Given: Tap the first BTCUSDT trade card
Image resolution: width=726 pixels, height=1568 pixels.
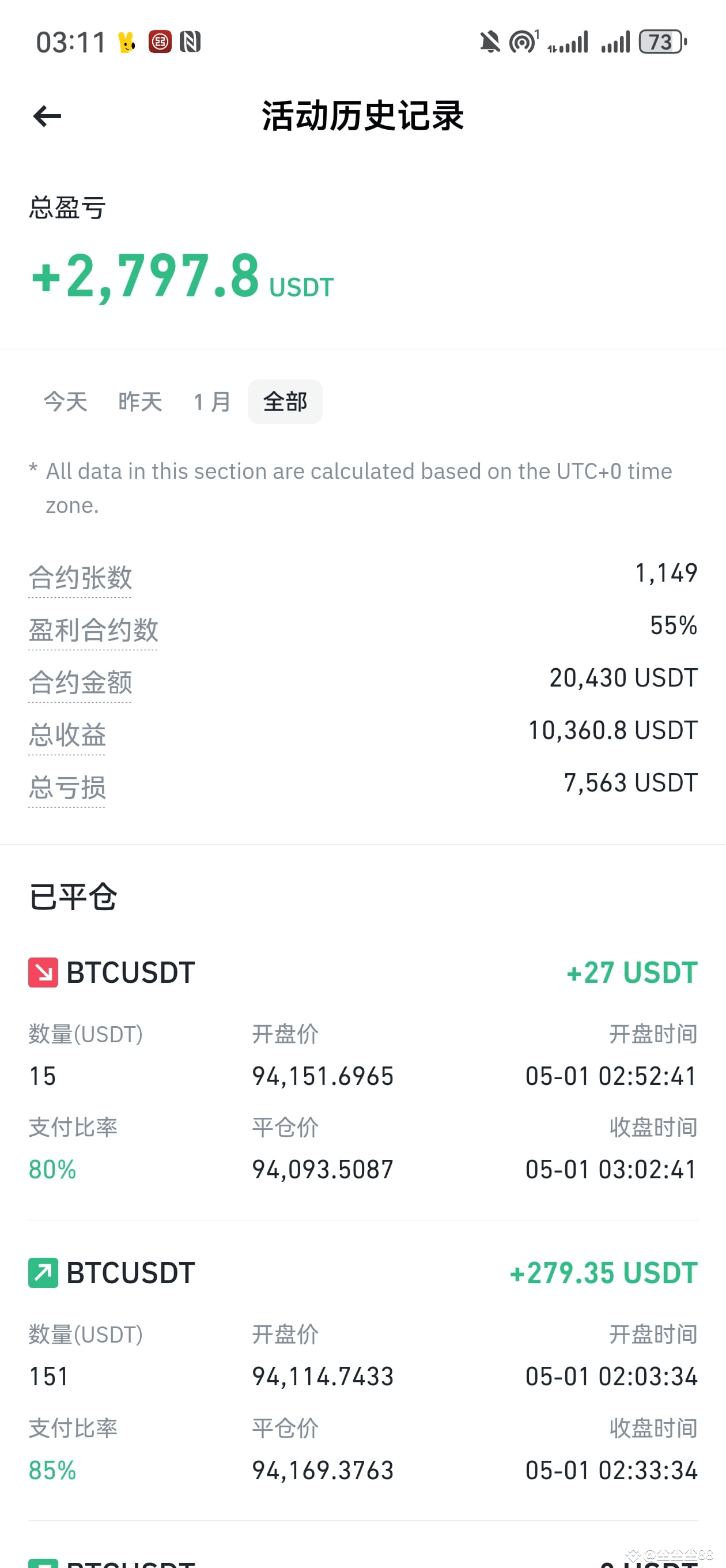Looking at the screenshot, I should click(362, 1071).
